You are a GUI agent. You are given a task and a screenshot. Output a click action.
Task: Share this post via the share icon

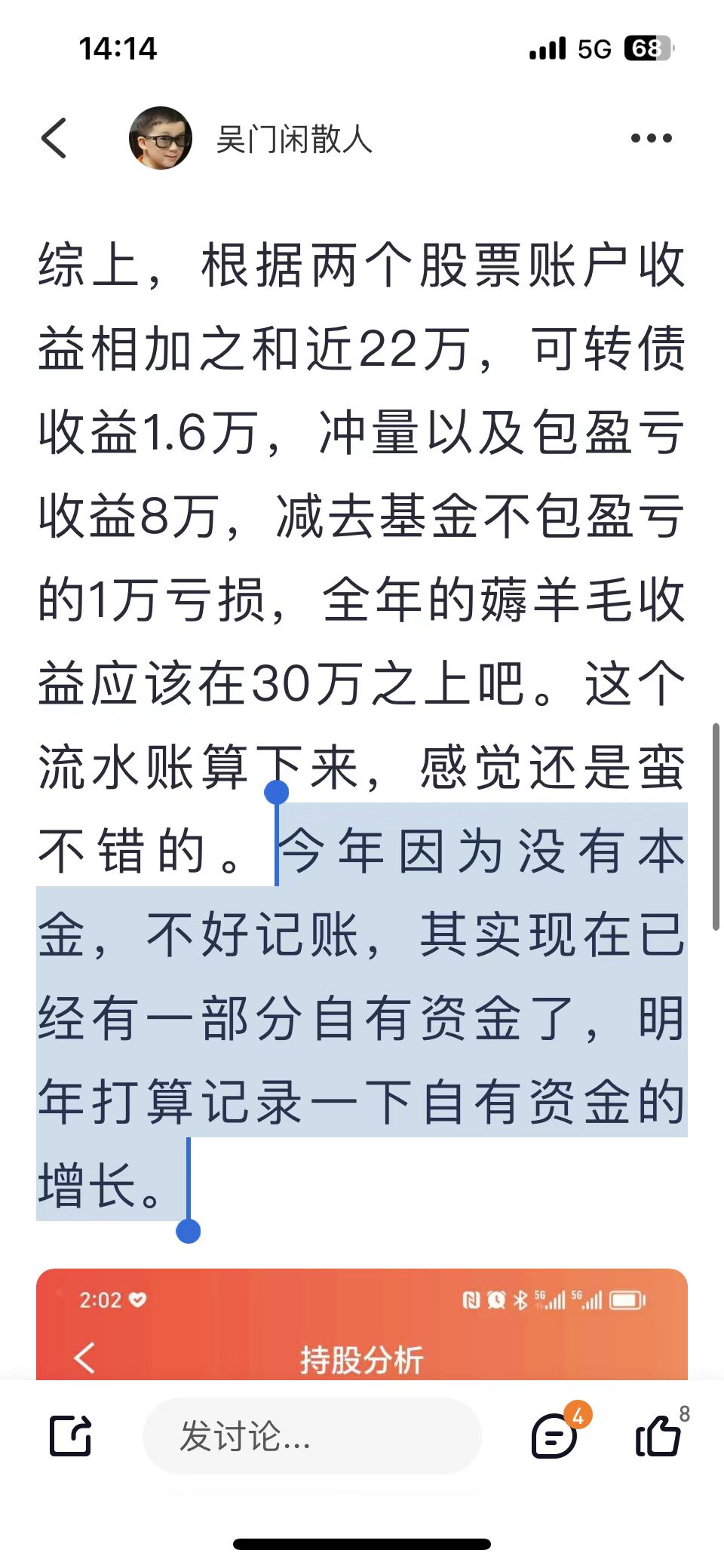click(x=71, y=1435)
